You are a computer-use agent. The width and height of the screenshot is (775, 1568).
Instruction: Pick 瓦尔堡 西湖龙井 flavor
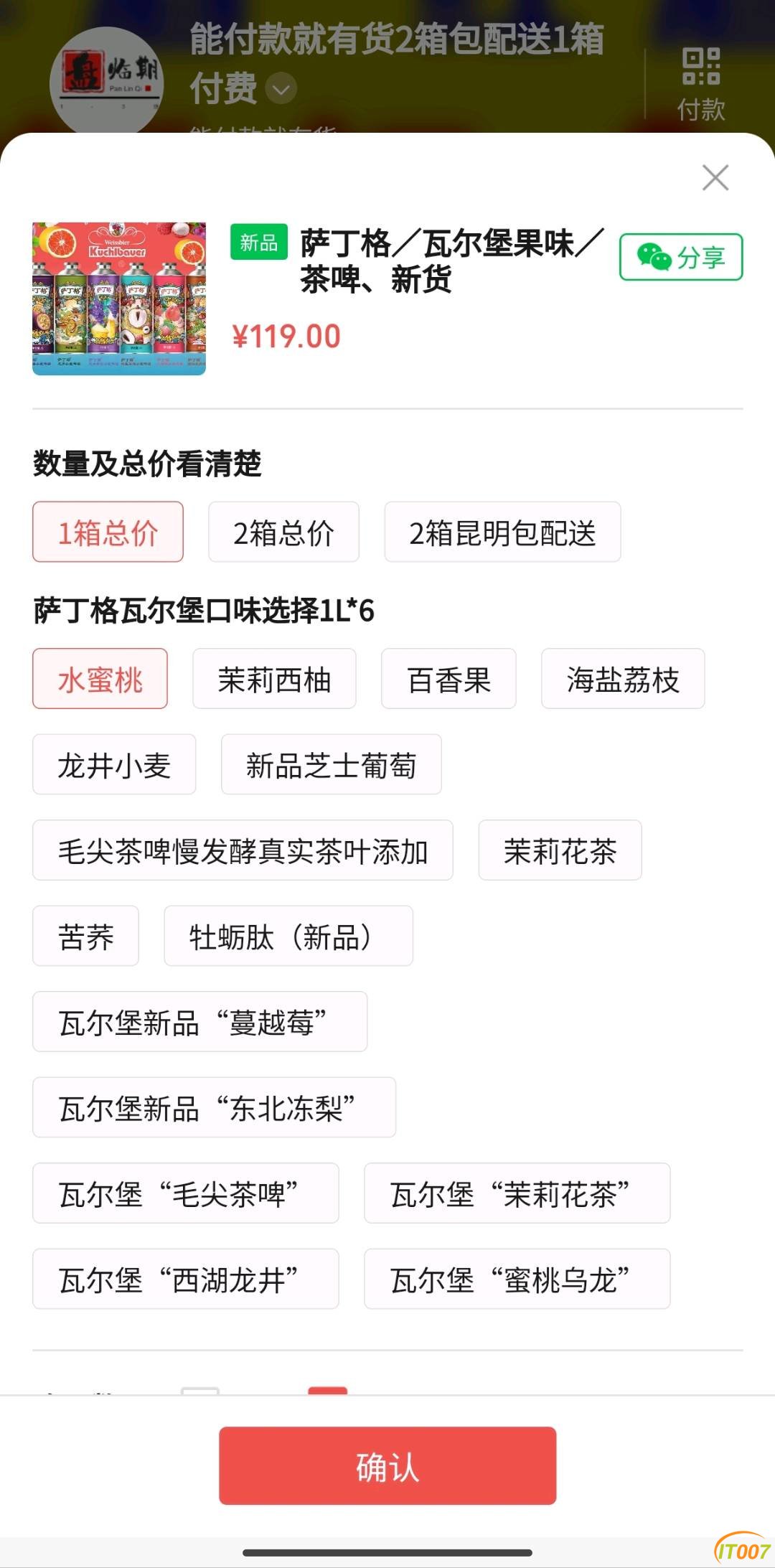185,1279
